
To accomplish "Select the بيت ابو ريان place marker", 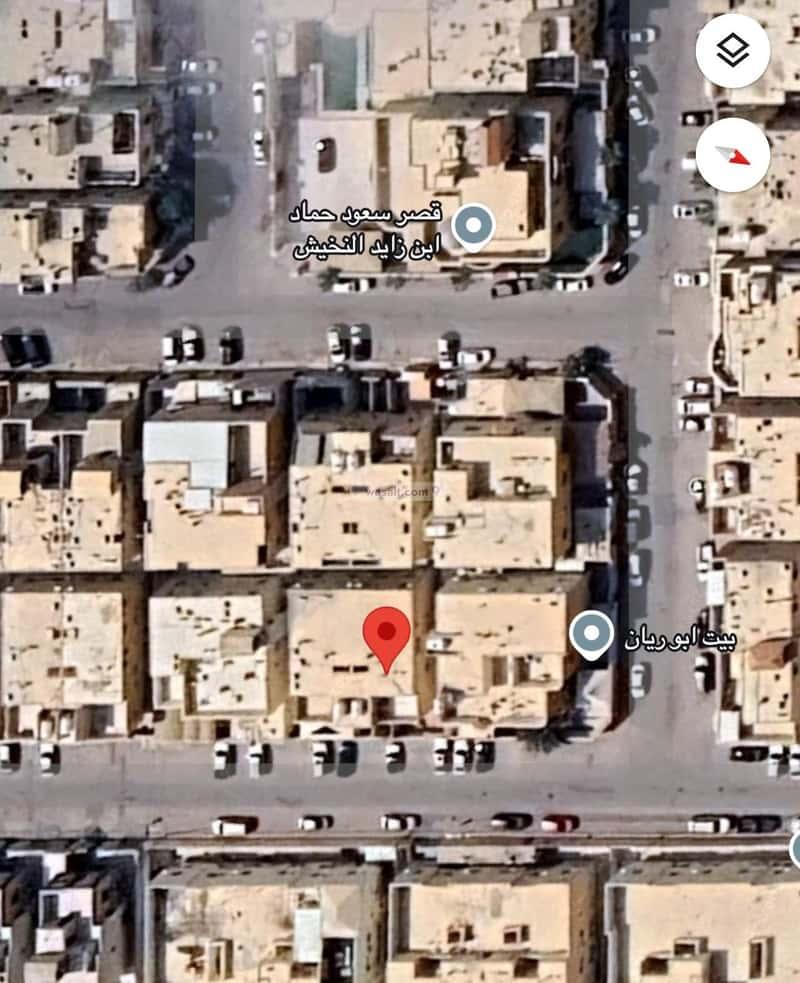I will click(x=591, y=634).
